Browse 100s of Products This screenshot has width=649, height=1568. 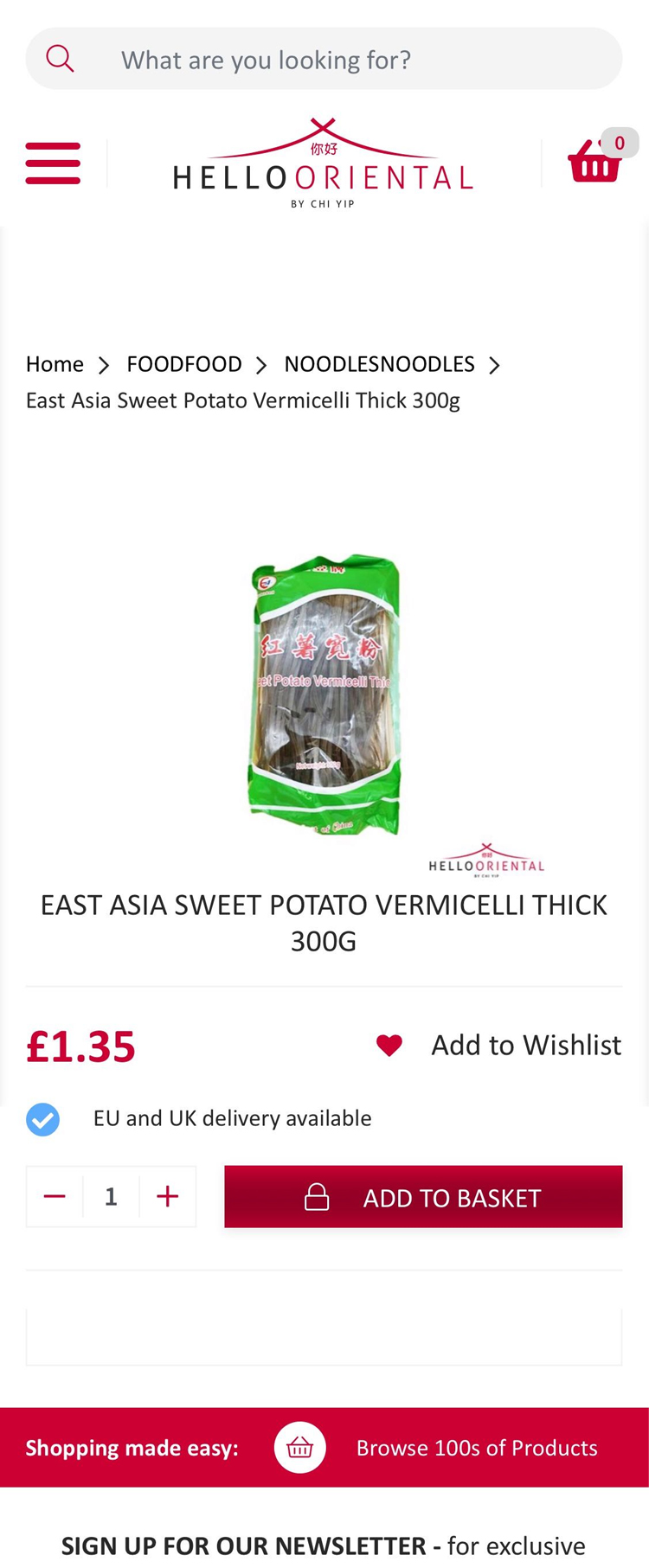(x=476, y=1448)
